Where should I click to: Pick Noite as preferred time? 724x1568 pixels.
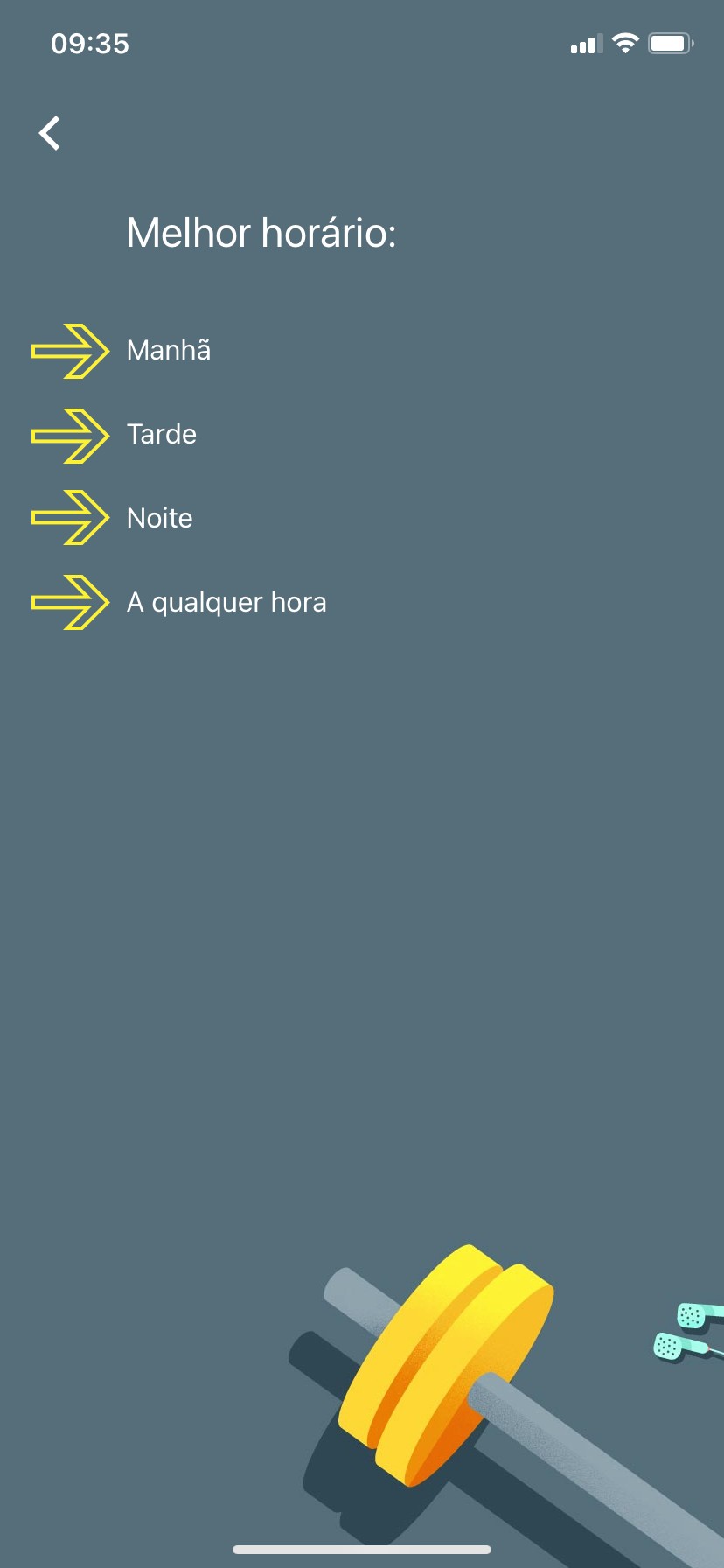[x=159, y=519]
